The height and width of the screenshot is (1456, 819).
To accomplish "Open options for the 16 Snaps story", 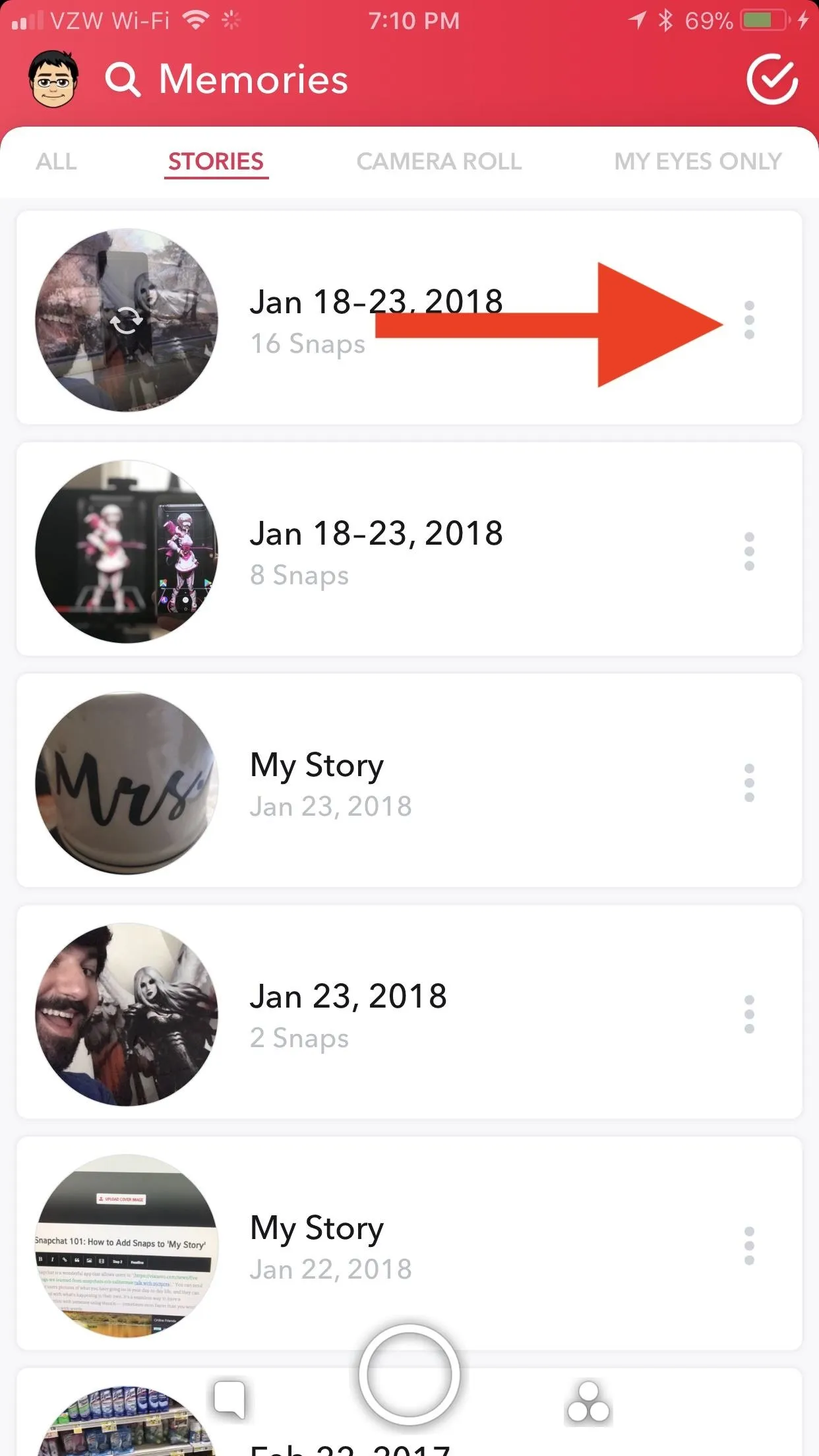I will (x=749, y=320).
